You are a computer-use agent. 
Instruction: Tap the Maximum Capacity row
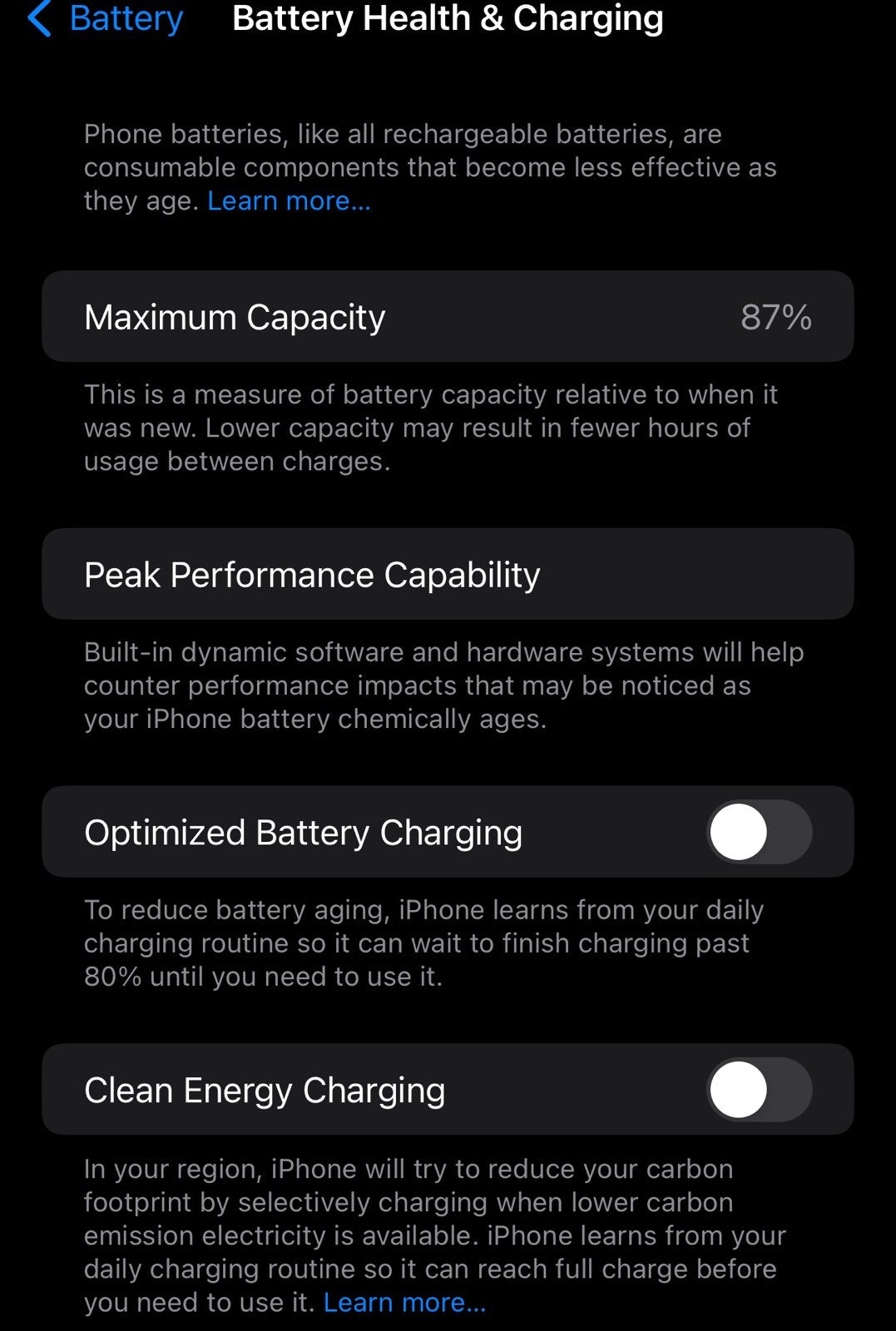tap(449, 316)
